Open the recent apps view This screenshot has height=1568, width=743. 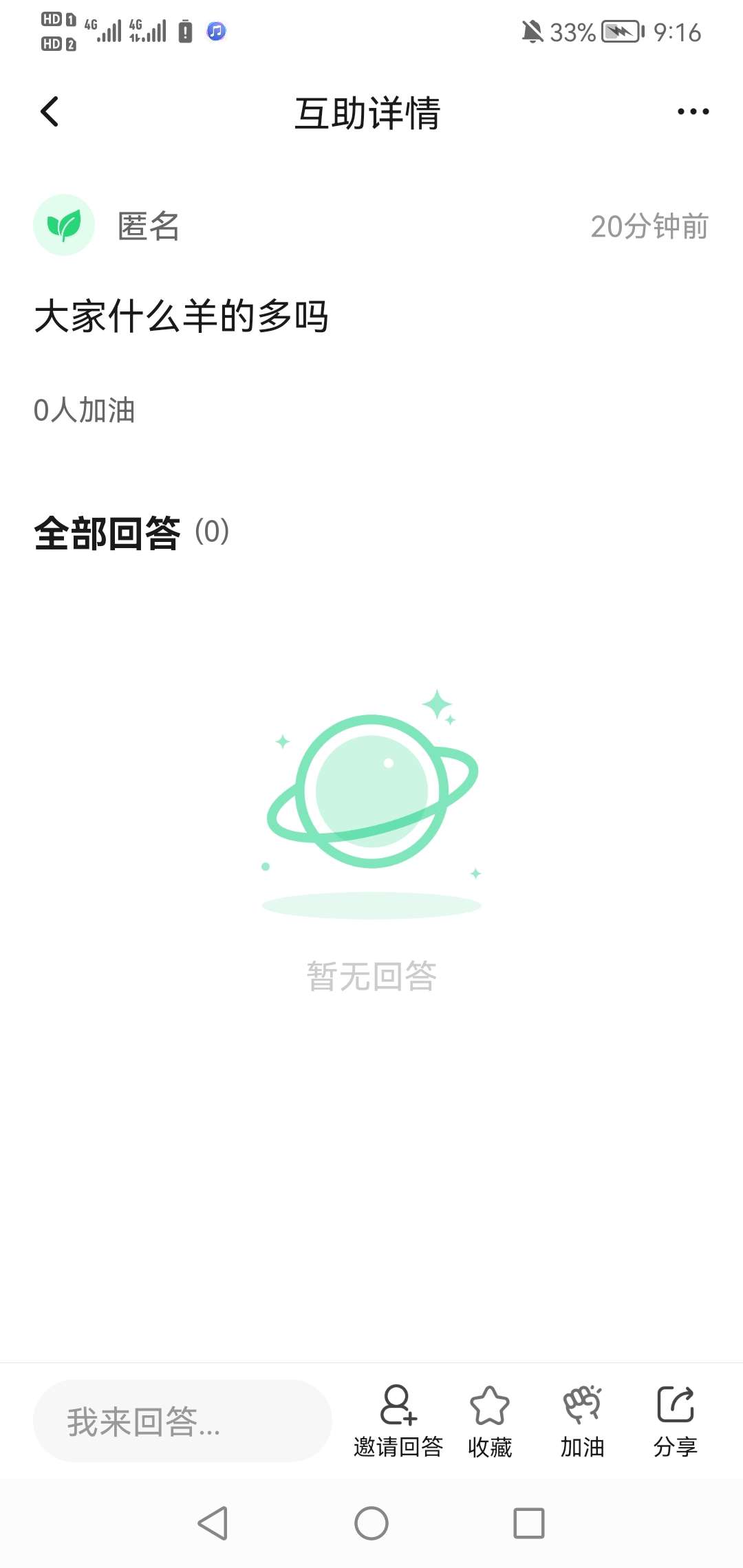click(x=529, y=1523)
